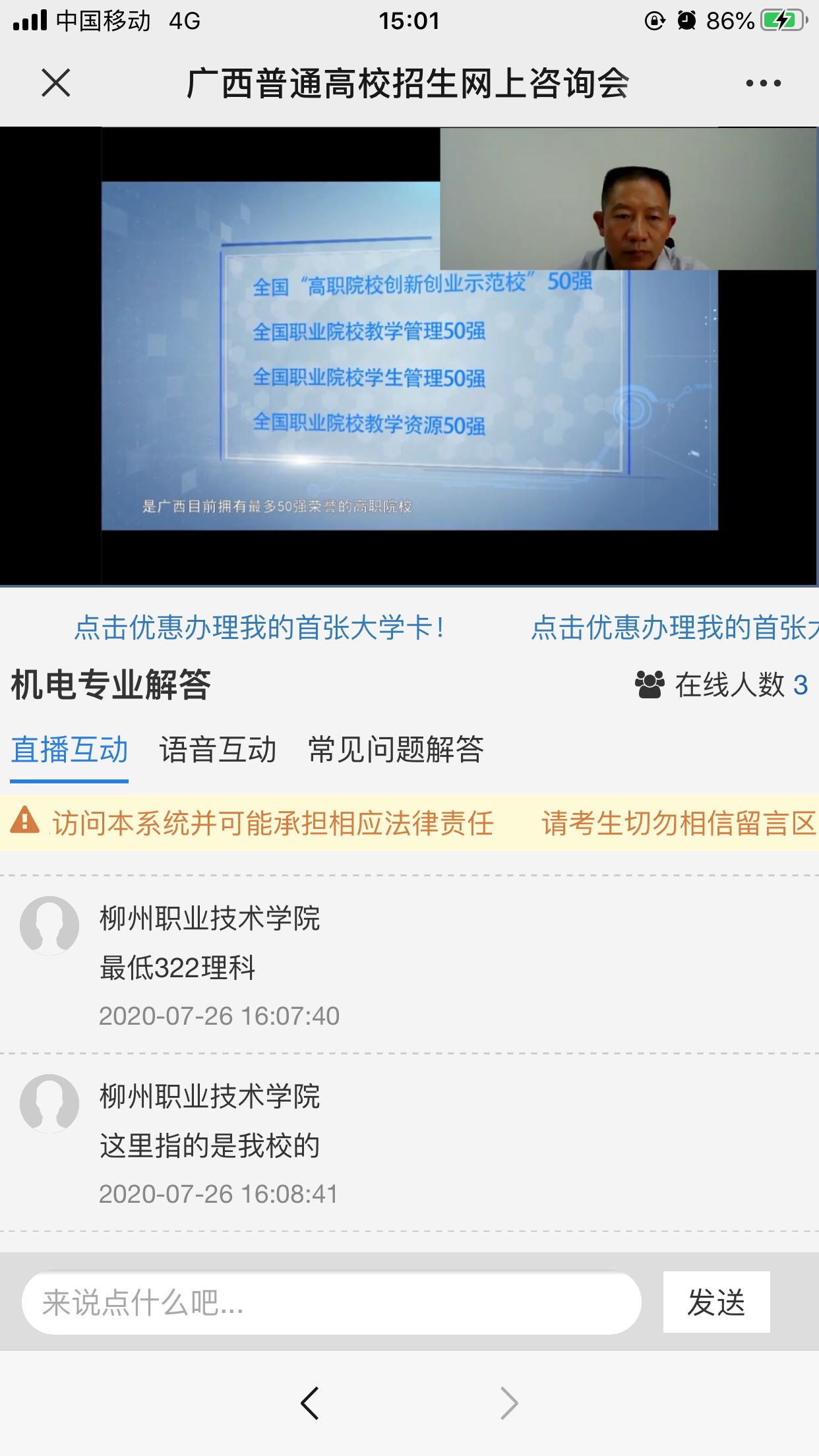Switch to the 语音互动 tab
This screenshot has width=819, height=1456.
218,750
